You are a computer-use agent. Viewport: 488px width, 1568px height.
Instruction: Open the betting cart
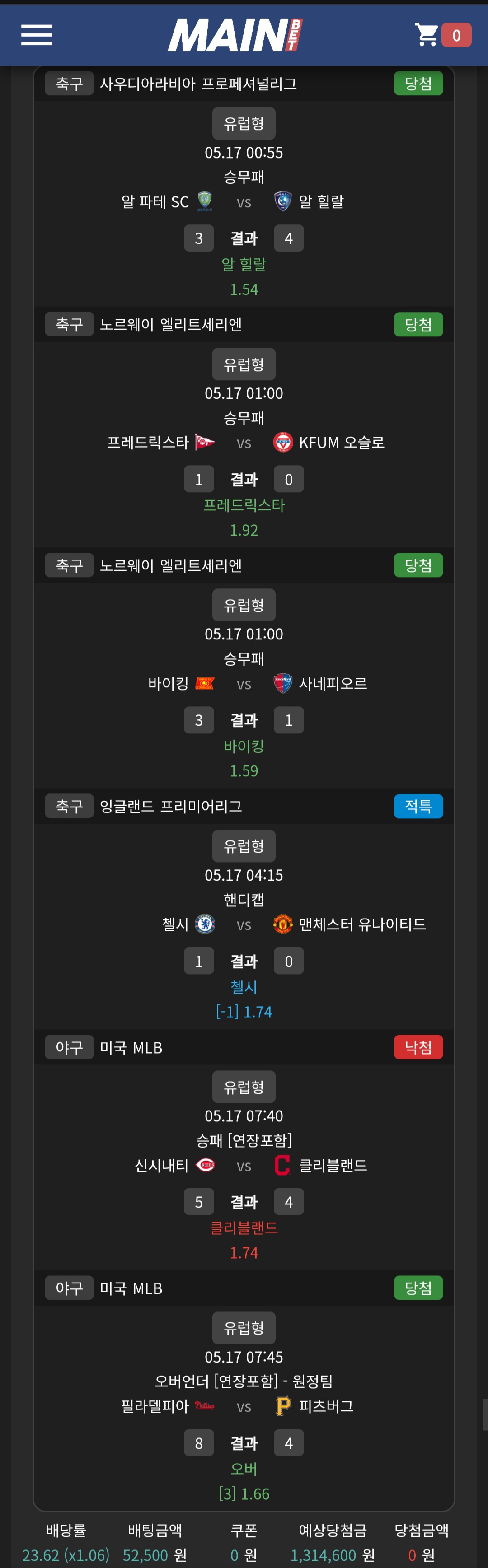pyautogui.click(x=442, y=35)
